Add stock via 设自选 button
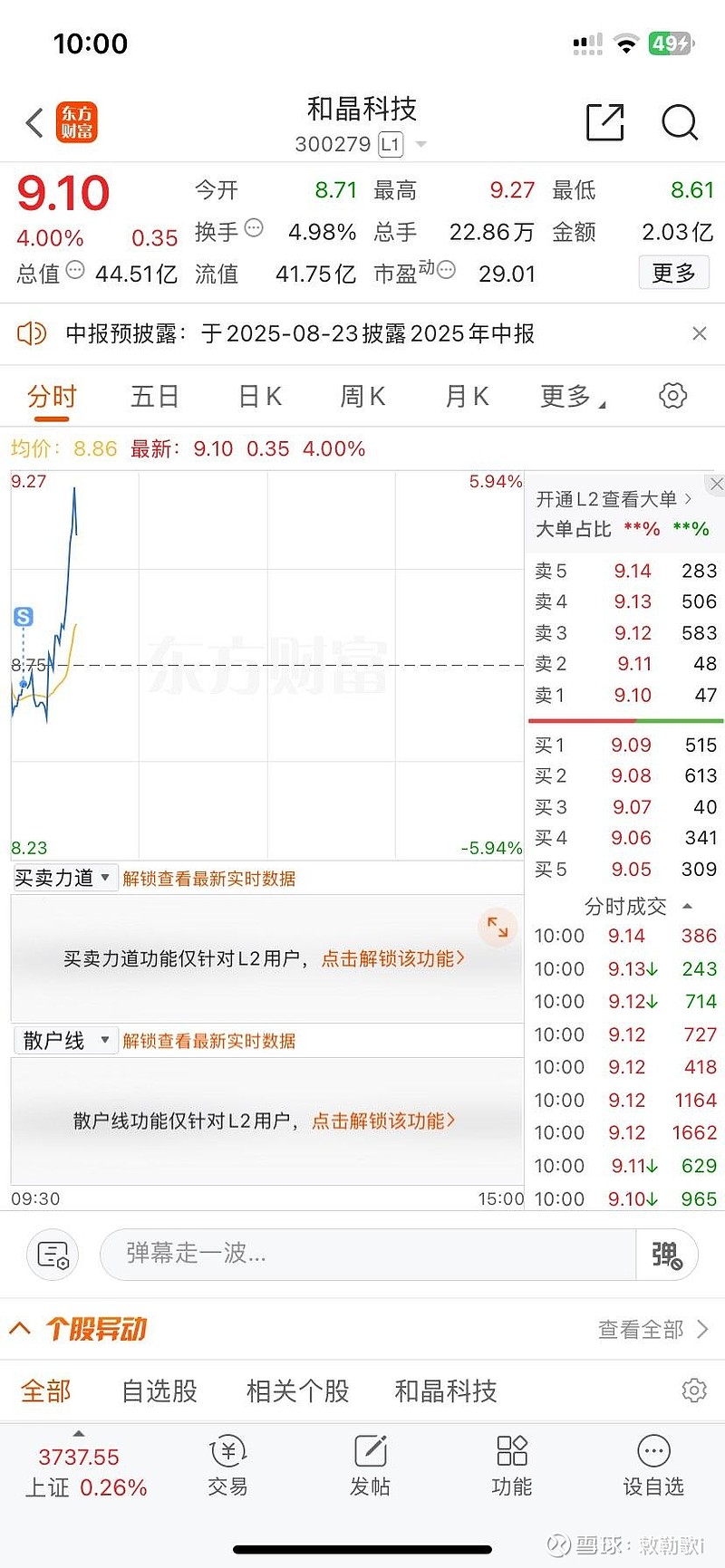Image resolution: width=725 pixels, height=1568 pixels. 653,1466
